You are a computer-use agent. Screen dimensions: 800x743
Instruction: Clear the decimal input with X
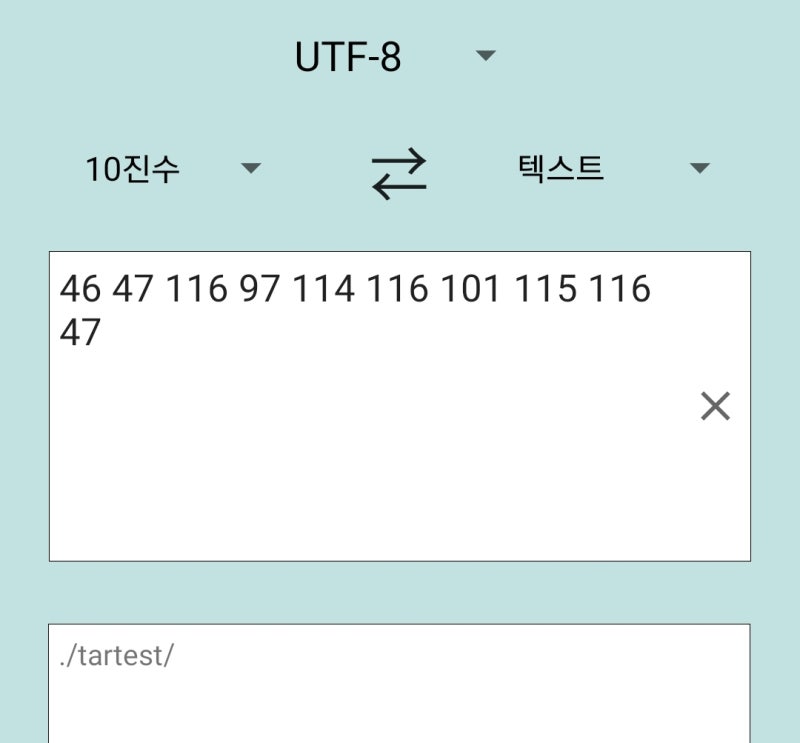click(715, 406)
